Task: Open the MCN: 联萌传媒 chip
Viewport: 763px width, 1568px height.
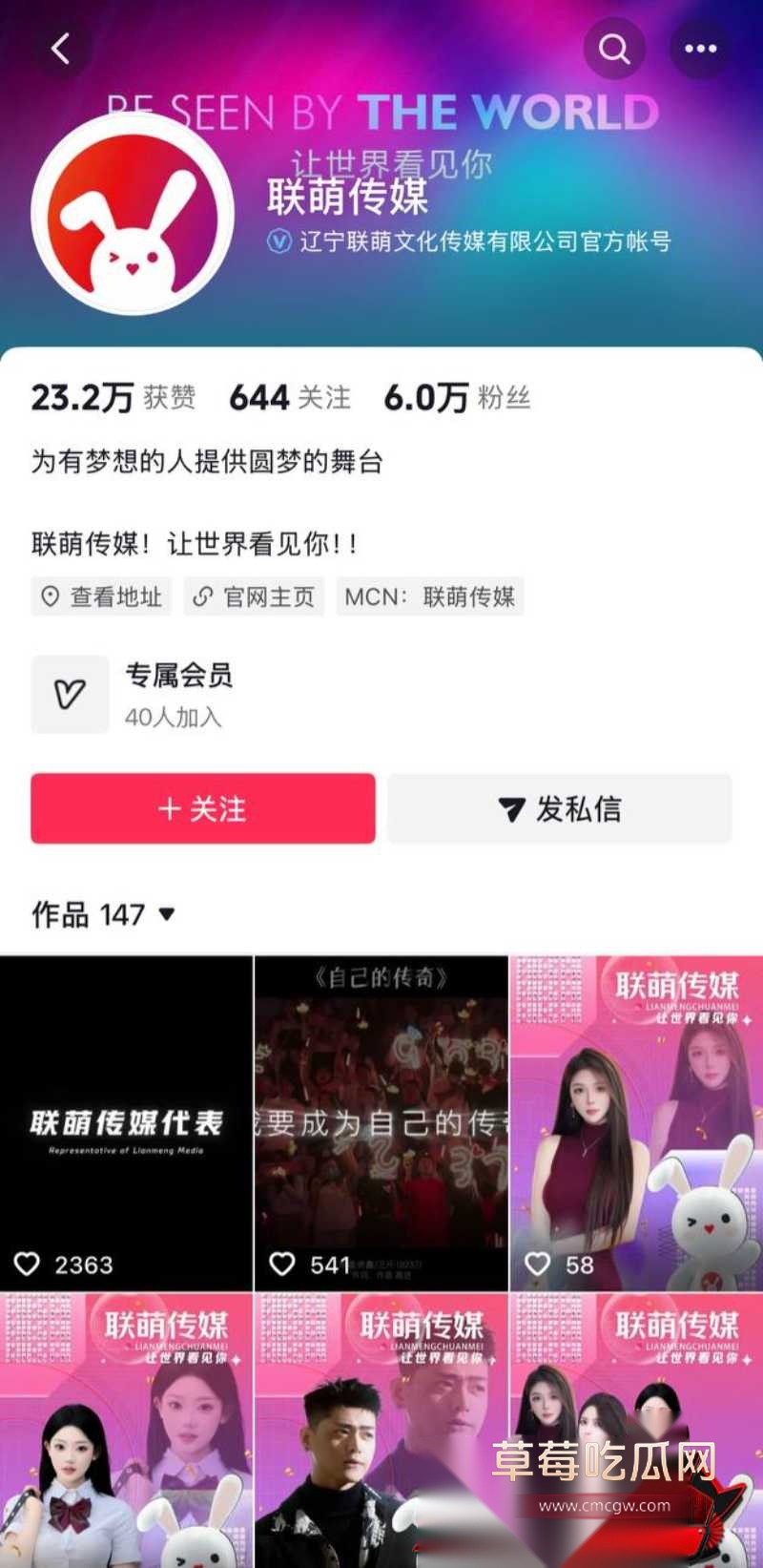Action: (430, 596)
